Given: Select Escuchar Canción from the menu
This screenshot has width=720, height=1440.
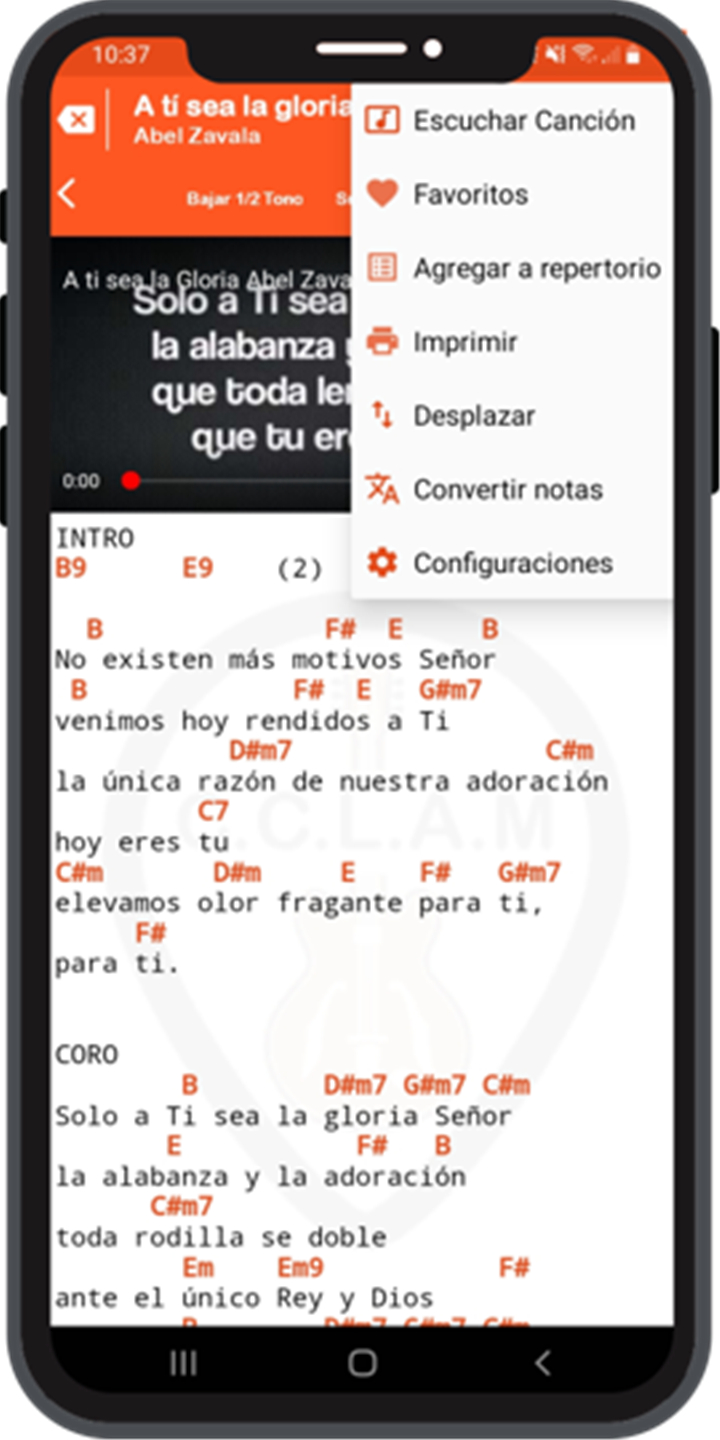Looking at the screenshot, I should [512, 121].
